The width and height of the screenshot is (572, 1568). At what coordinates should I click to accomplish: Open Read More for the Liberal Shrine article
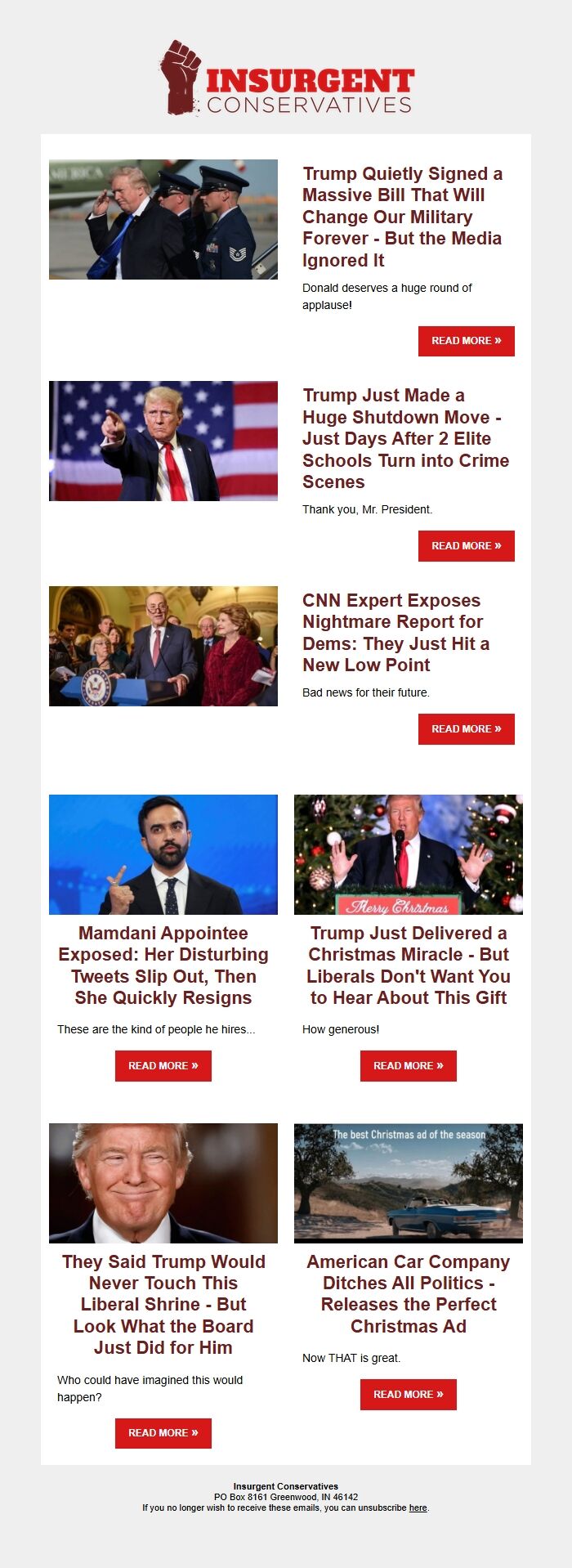tap(163, 1433)
